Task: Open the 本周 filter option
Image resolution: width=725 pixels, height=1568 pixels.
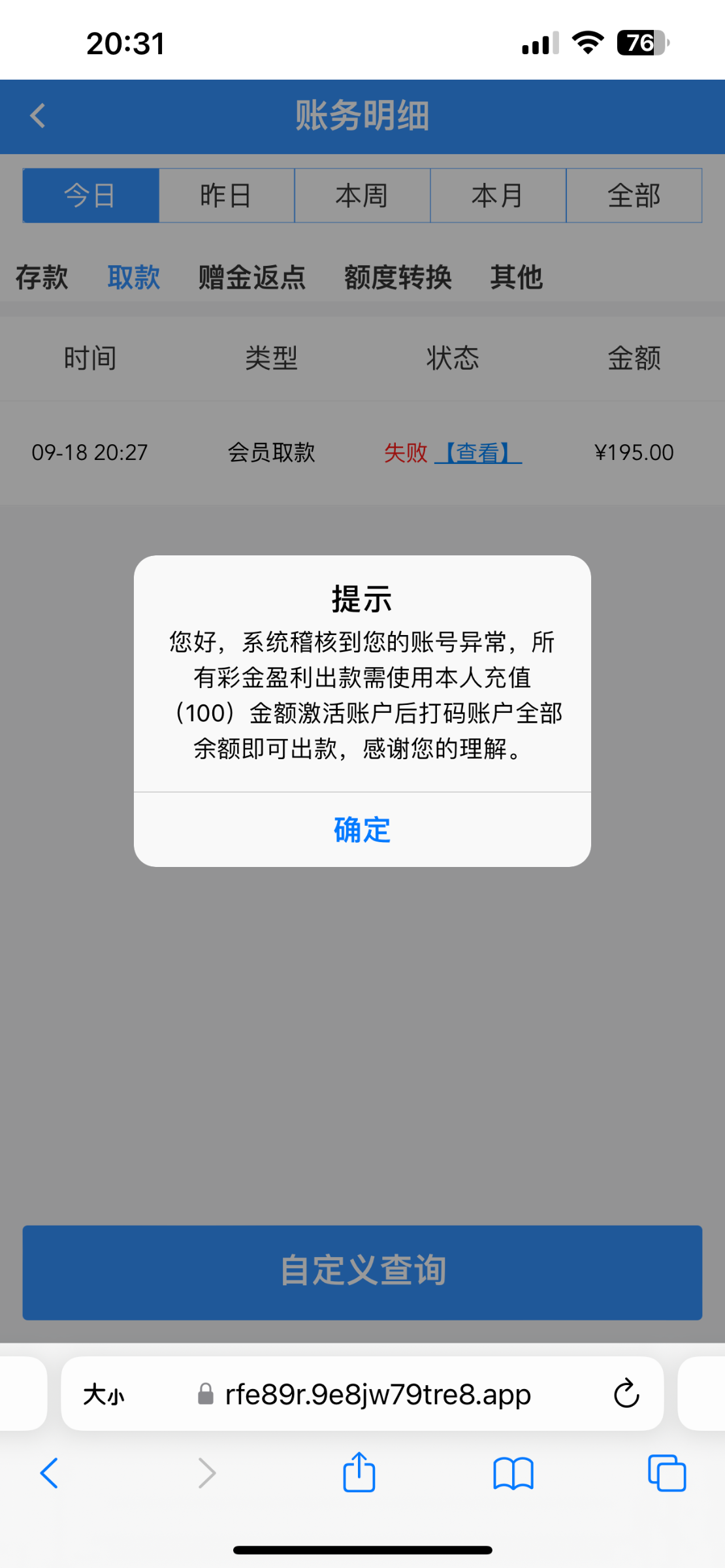Action: pyautogui.click(x=362, y=195)
